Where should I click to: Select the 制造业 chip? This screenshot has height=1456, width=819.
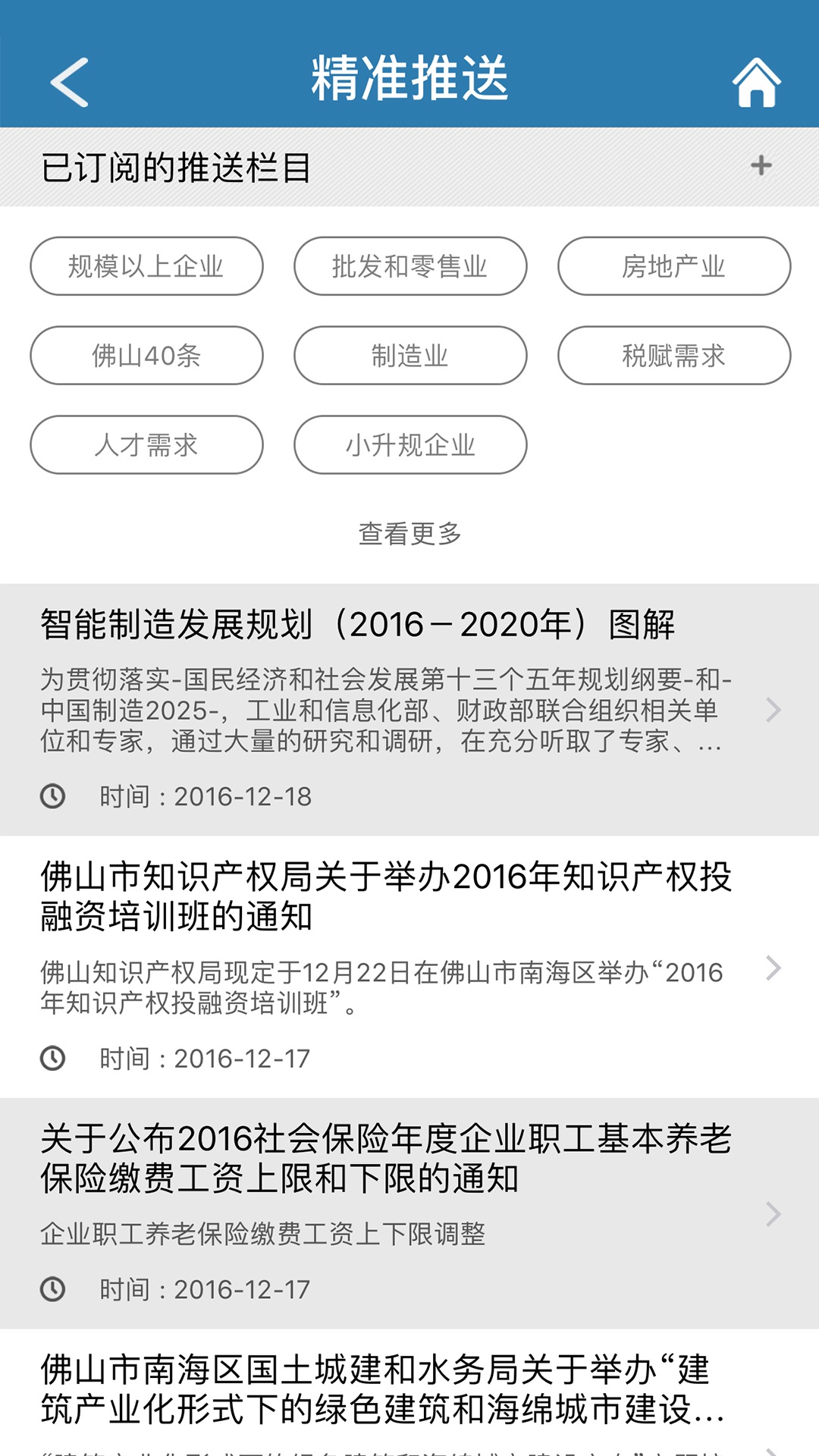[x=410, y=356]
